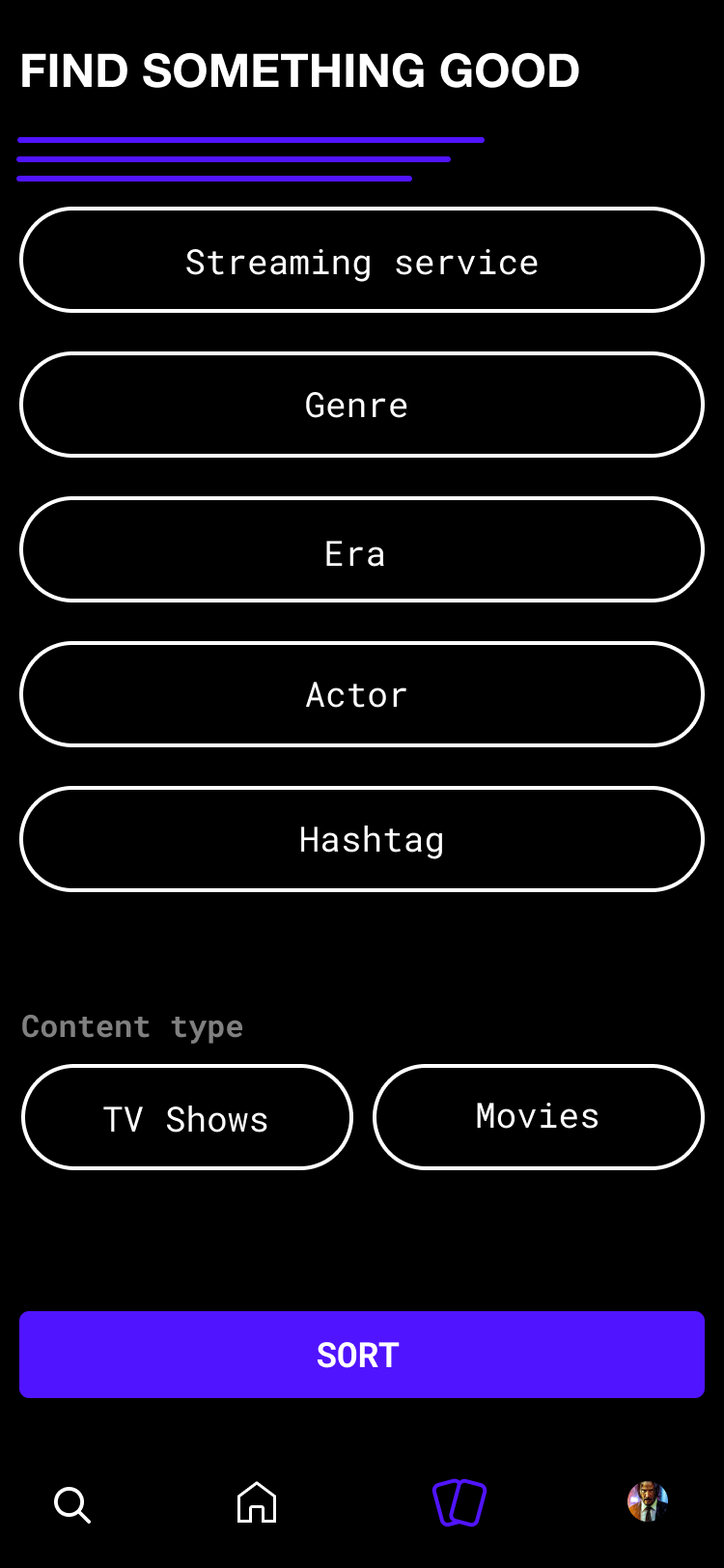Filter content by a specific Actor
724x1568 pixels.
(x=361, y=694)
